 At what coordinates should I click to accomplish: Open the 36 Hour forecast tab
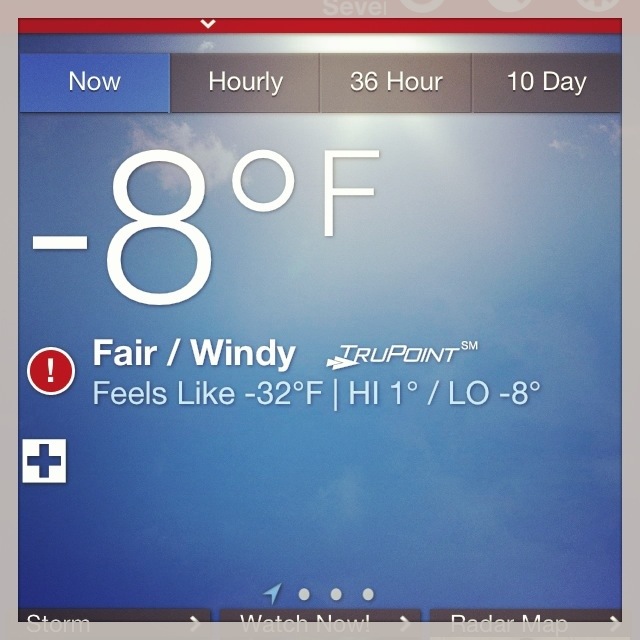click(396, 83)
